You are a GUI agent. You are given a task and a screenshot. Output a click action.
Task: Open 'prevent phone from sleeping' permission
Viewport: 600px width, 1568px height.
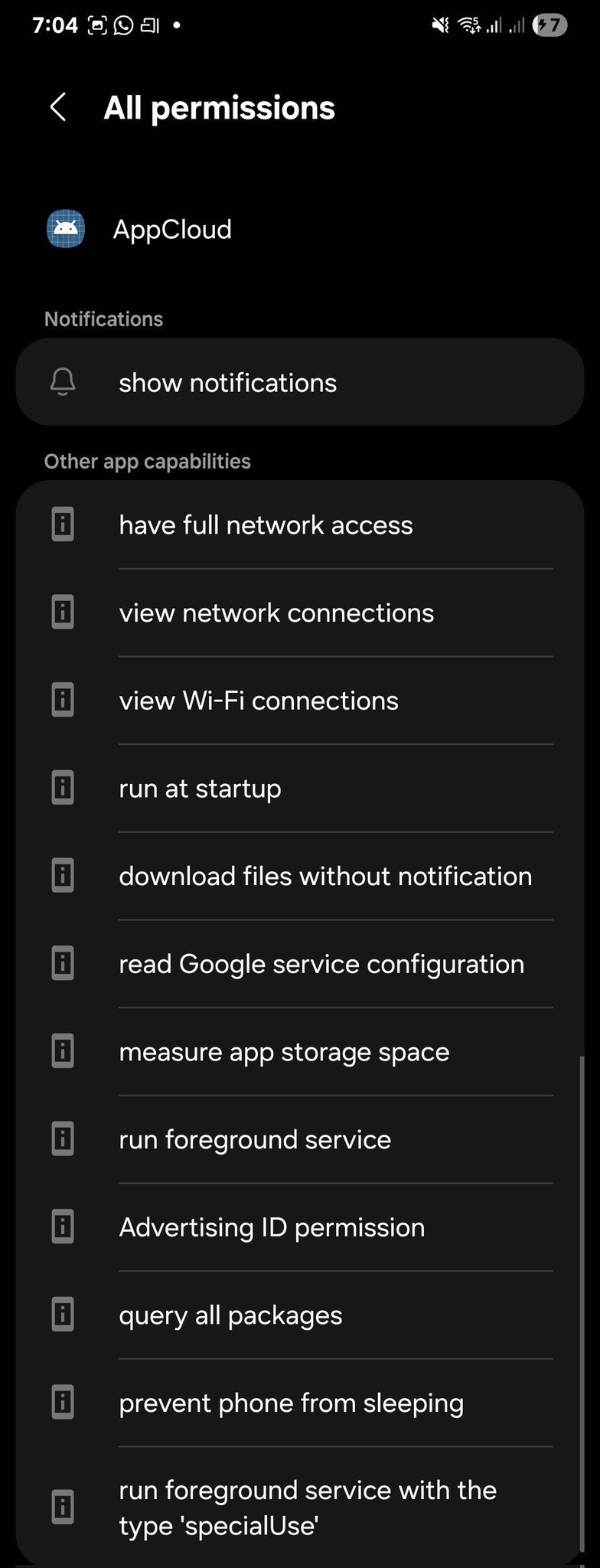[x=300, y=1403]
